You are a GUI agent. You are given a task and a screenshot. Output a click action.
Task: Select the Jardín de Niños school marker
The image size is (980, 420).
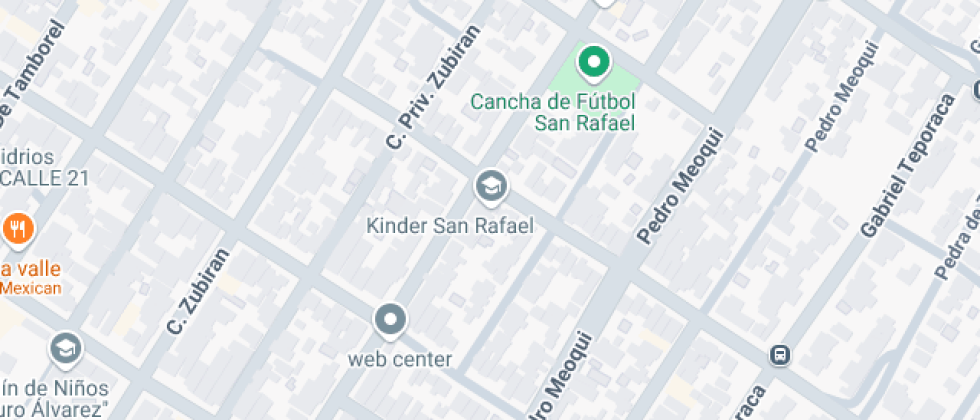pos(66,349)
